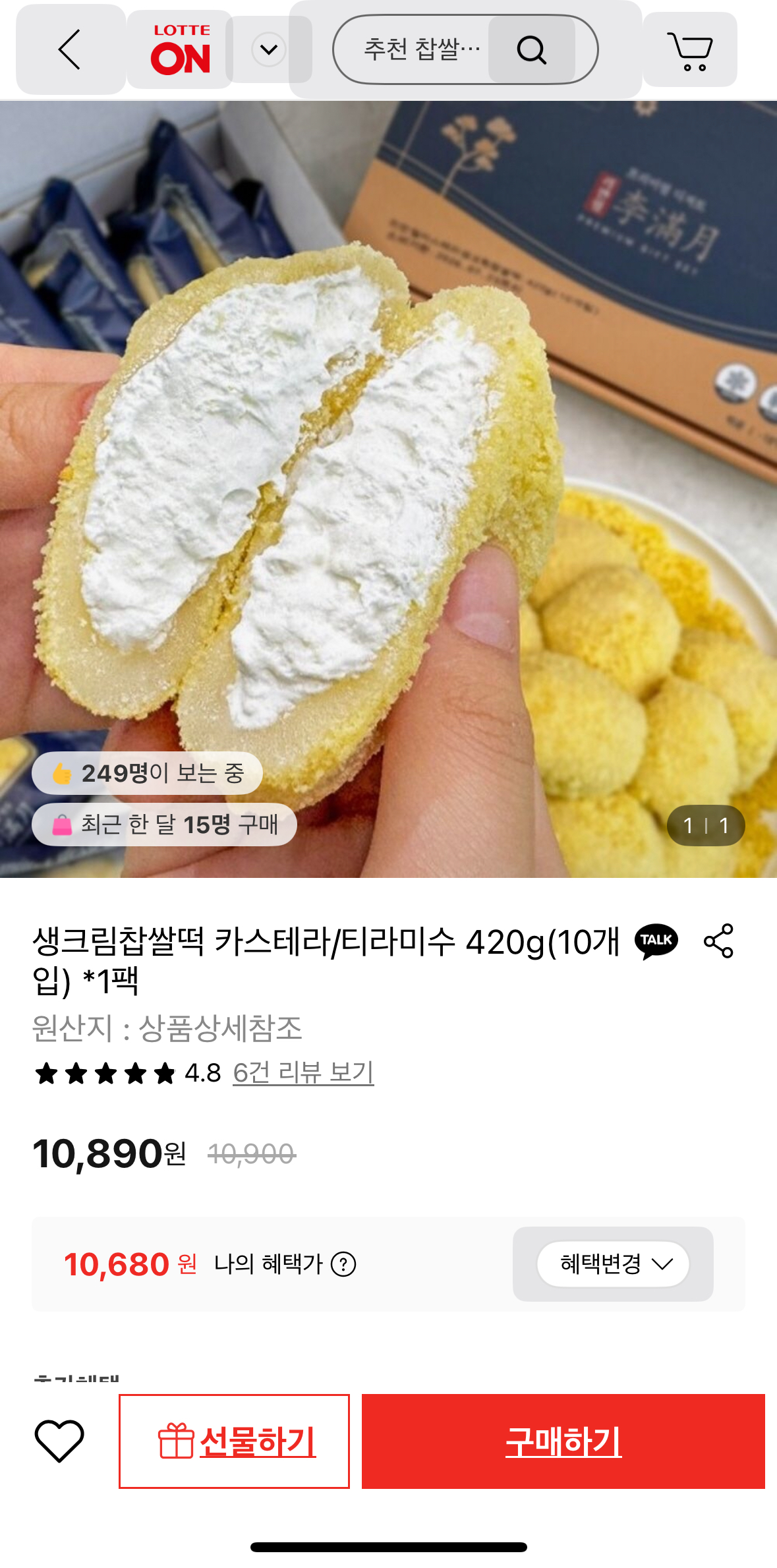Image resolution: width=777 pixels, height=1568 pixels.
Task: Tap the red 구매하기 button
Action: pyautogui.click(x=563, y=1441)
